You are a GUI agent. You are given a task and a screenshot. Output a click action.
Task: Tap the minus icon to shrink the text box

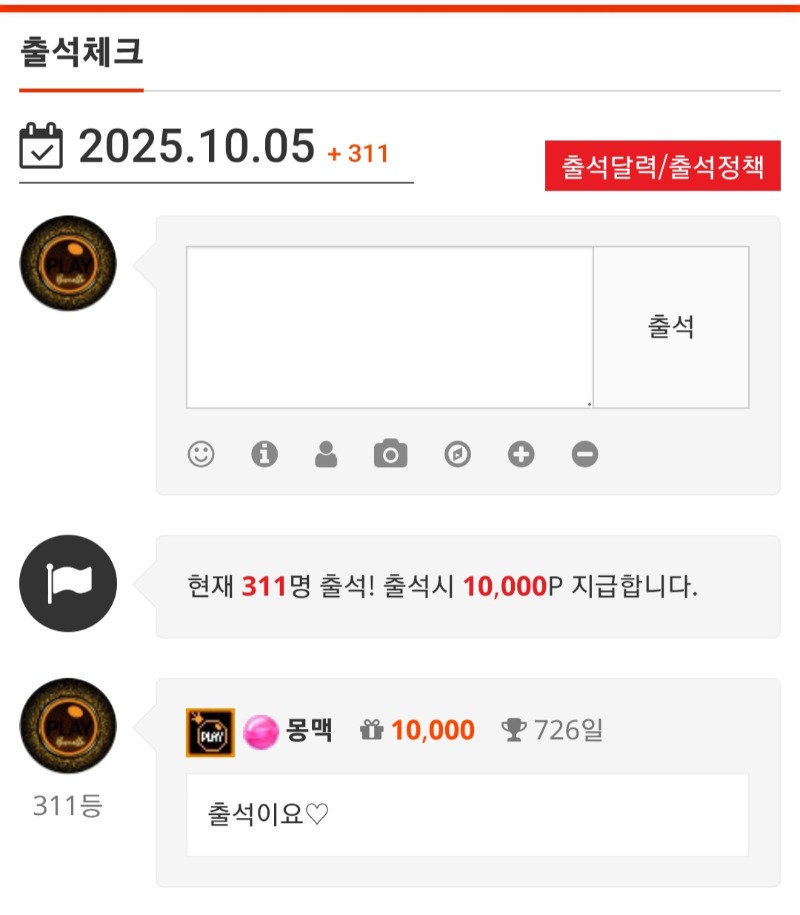(585, 454)
